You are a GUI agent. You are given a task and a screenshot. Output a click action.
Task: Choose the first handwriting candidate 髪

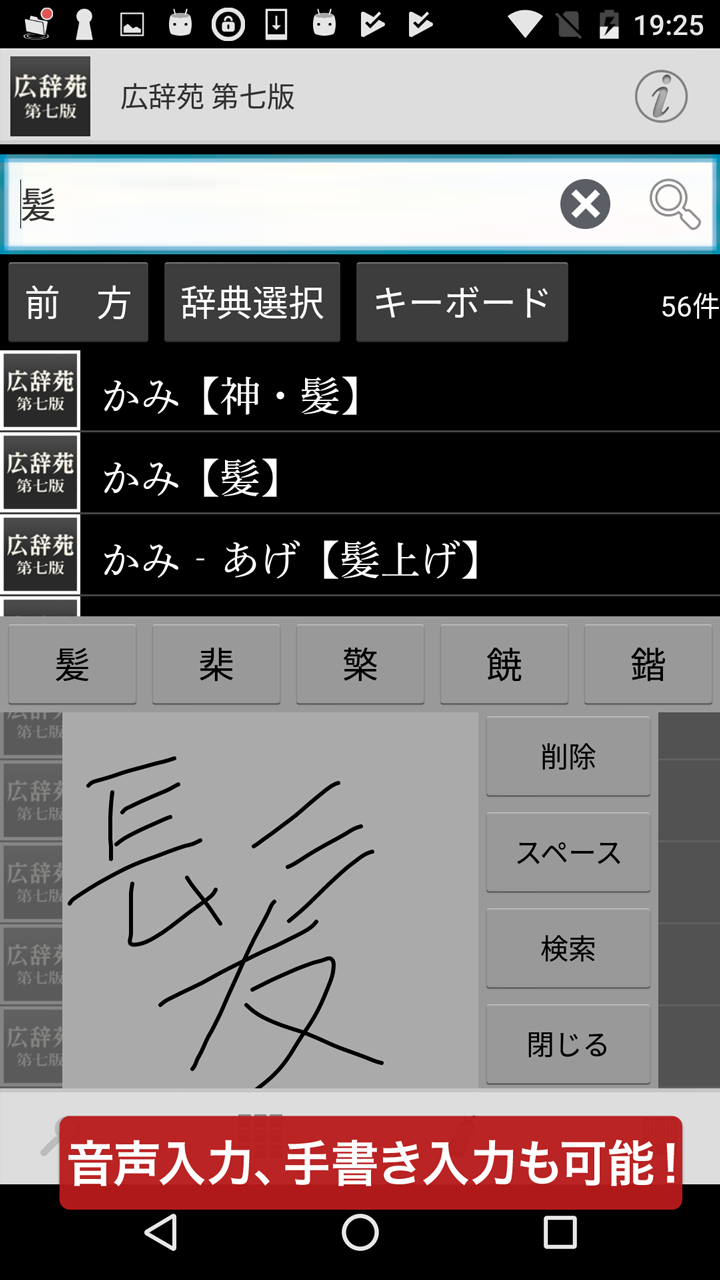[72, 665]
